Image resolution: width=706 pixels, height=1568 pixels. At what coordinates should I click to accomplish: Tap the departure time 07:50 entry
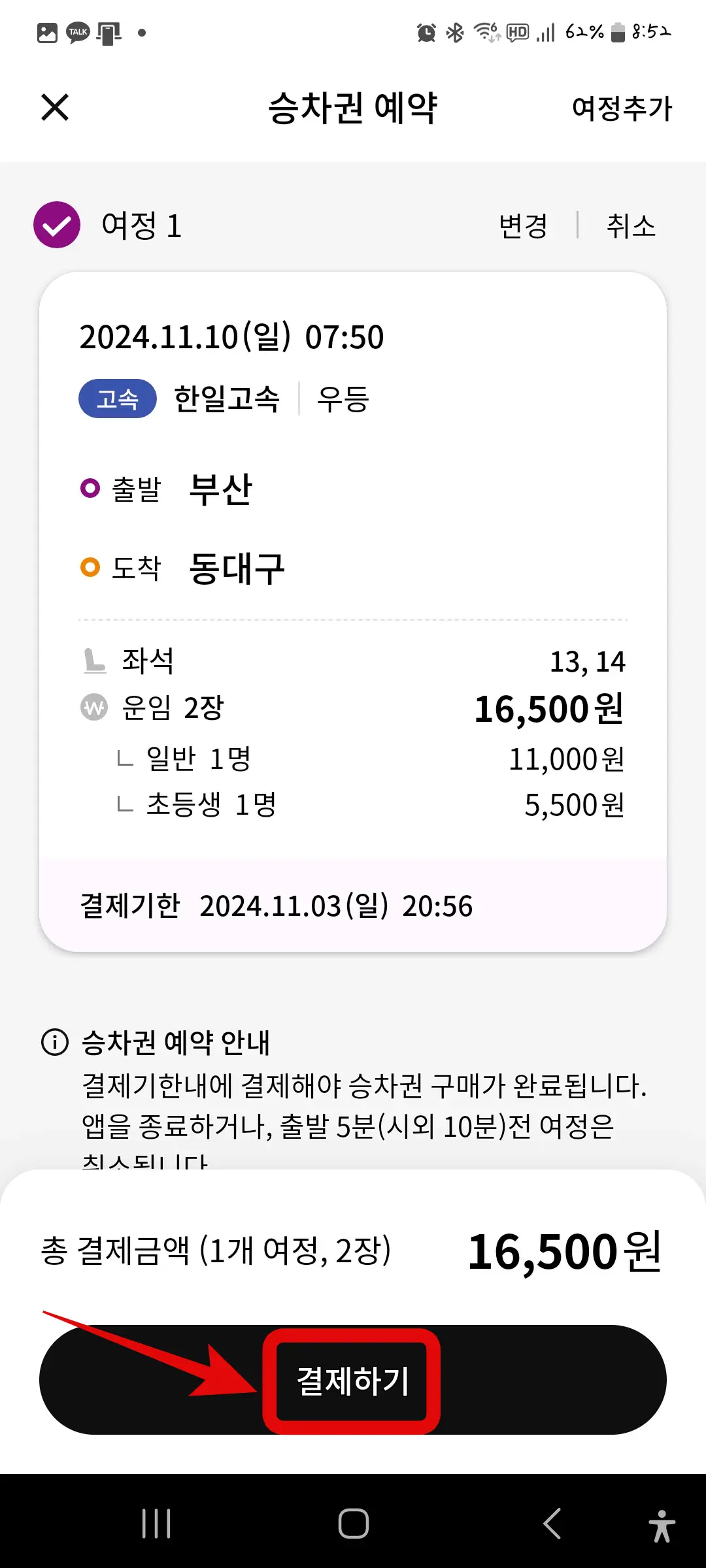pos(230,337)
